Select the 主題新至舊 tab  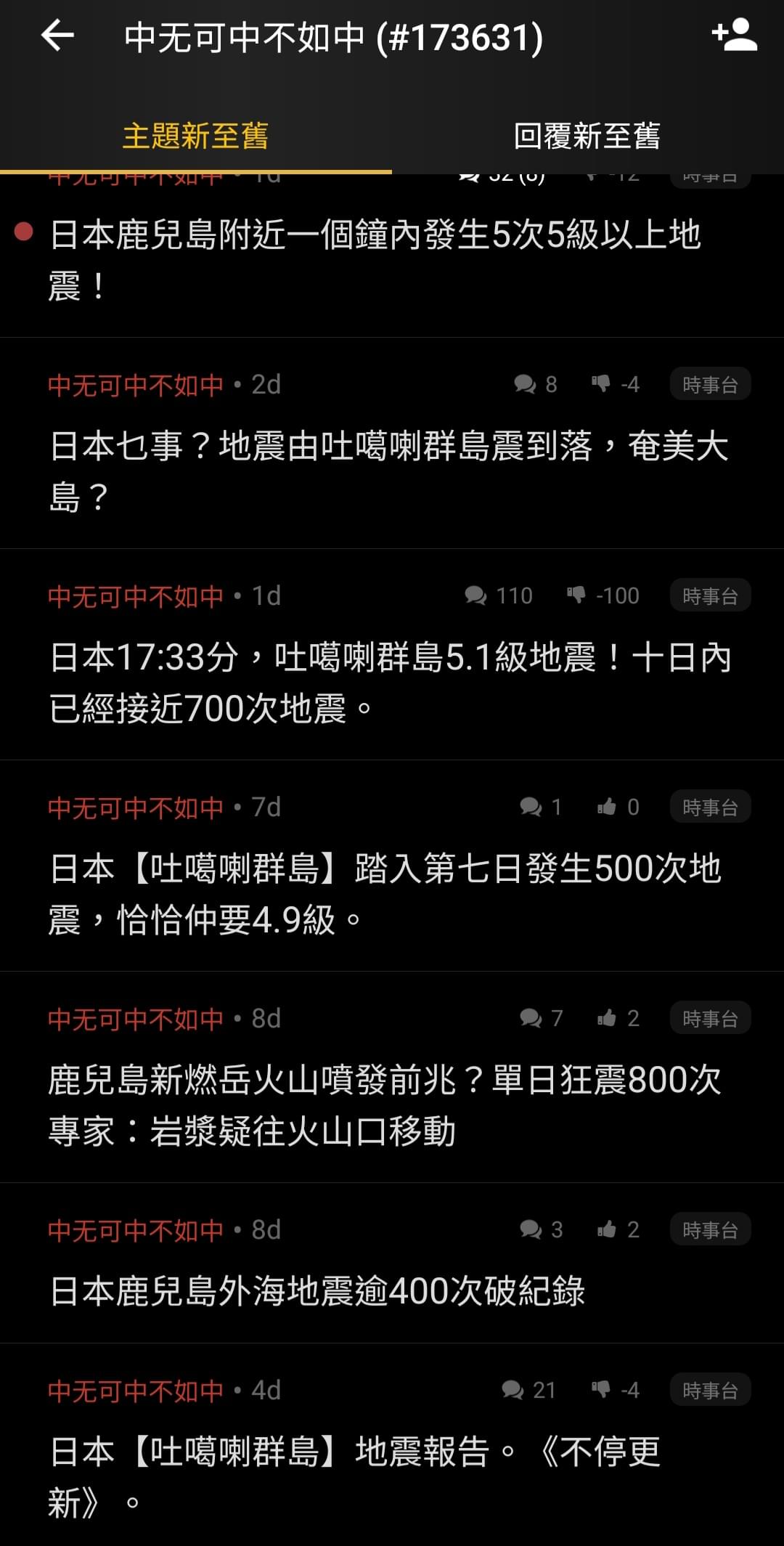pyautogui.click(x=195, y=136)
